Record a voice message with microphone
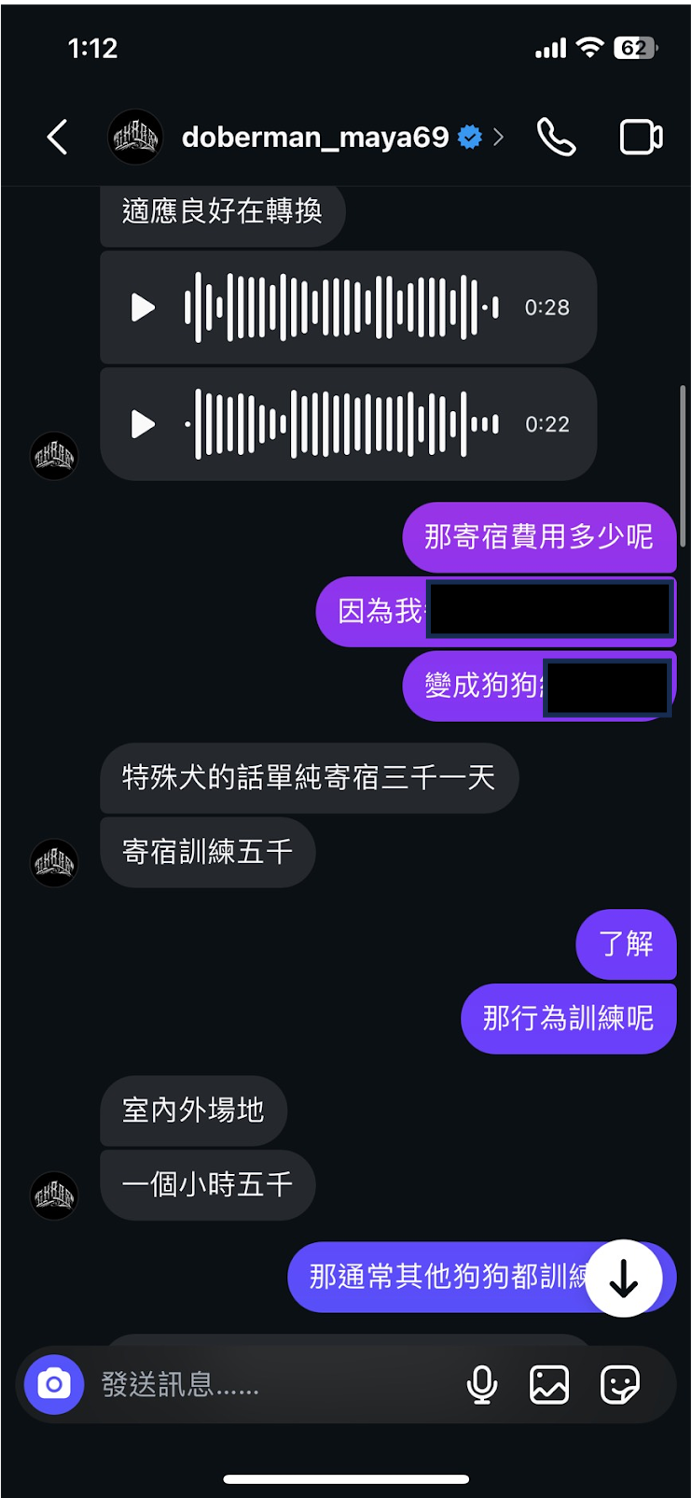 482,1385
